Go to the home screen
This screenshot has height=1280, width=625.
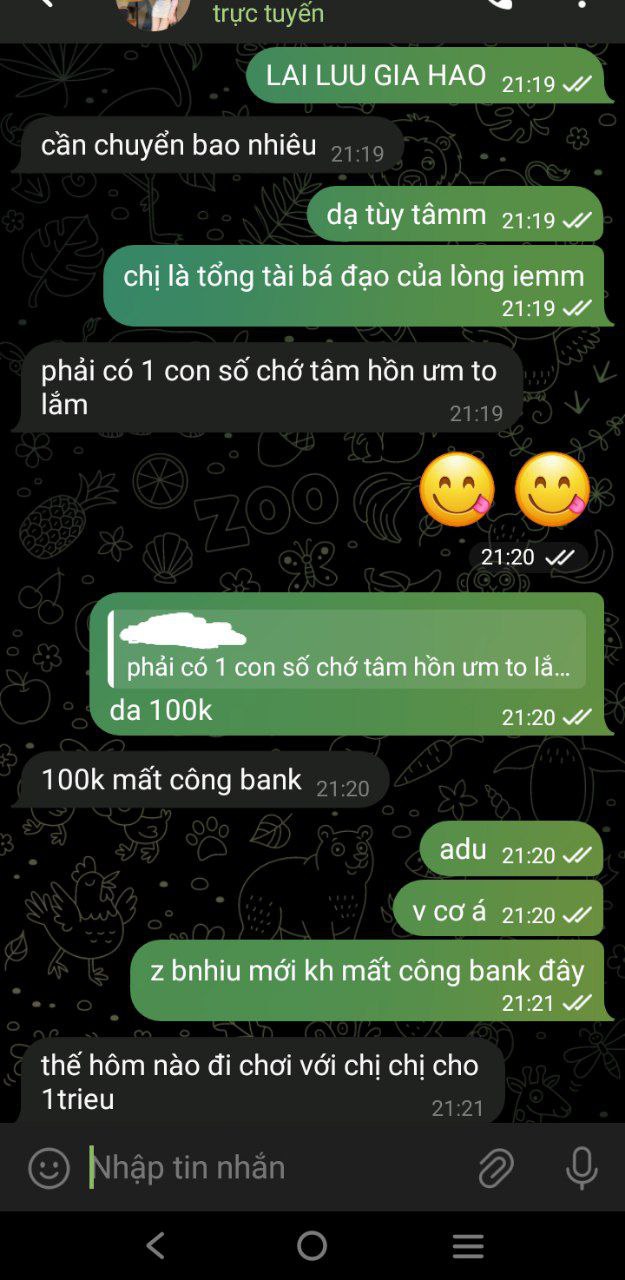tap(312, 1245)
